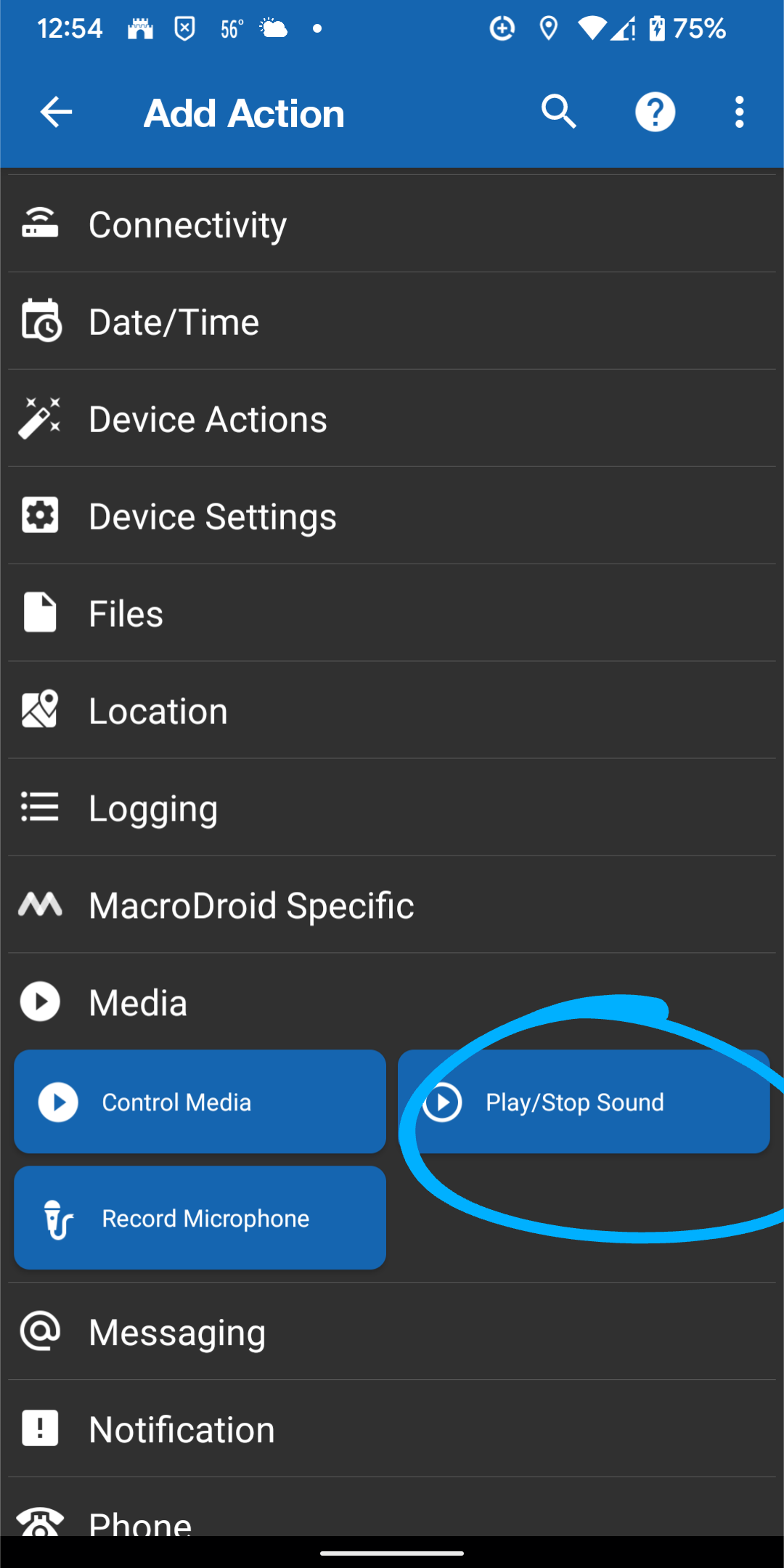
Task: Select the Control Media action
Action: (x=200, y=1102)
